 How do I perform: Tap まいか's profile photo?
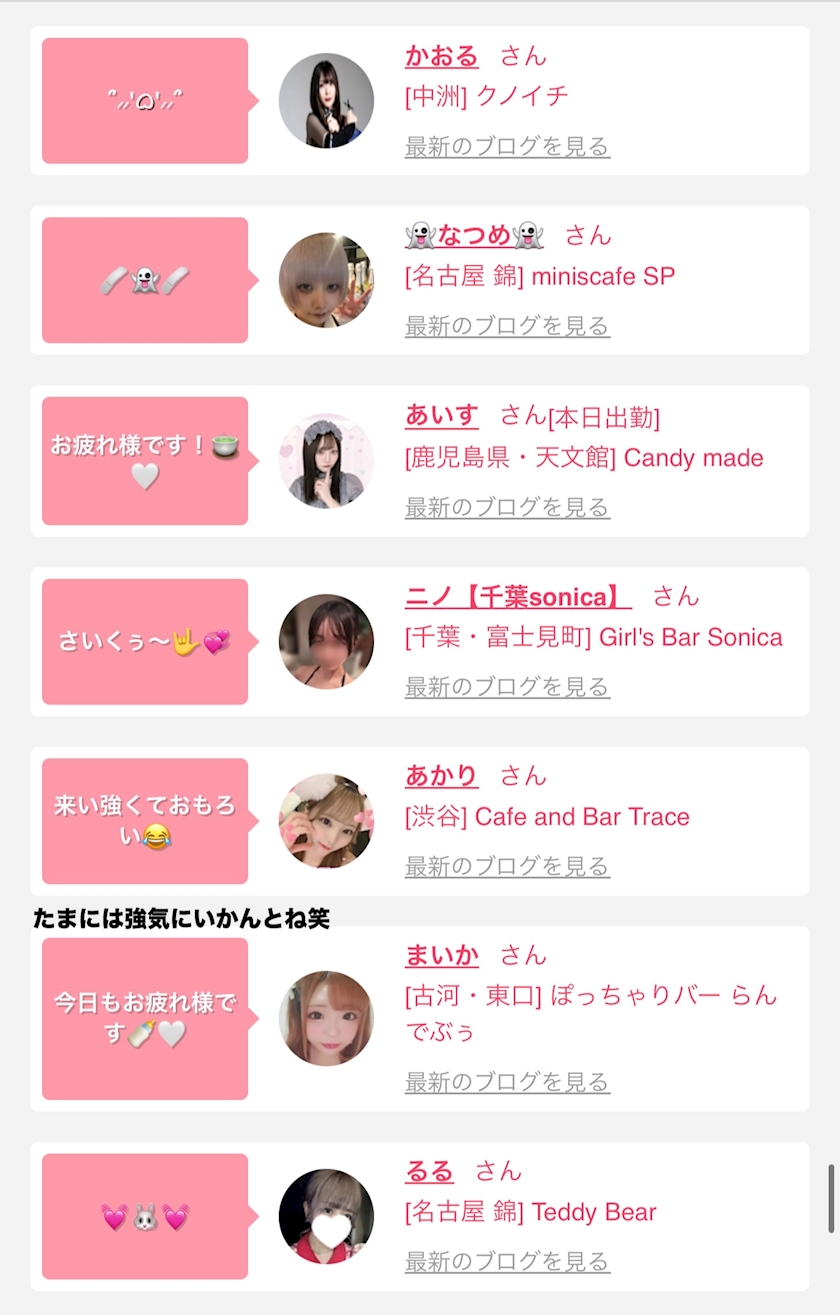click(x=326, y=1018)
